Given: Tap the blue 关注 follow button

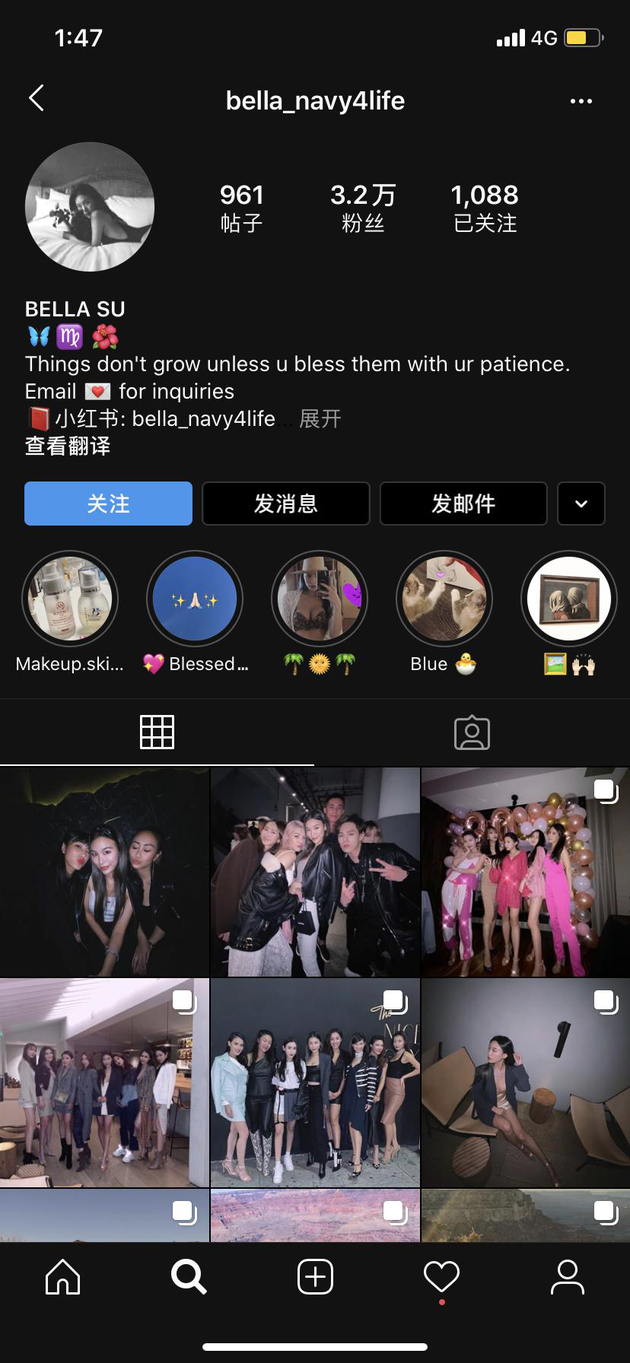Looking at the screenshot, I should (108, 503).
